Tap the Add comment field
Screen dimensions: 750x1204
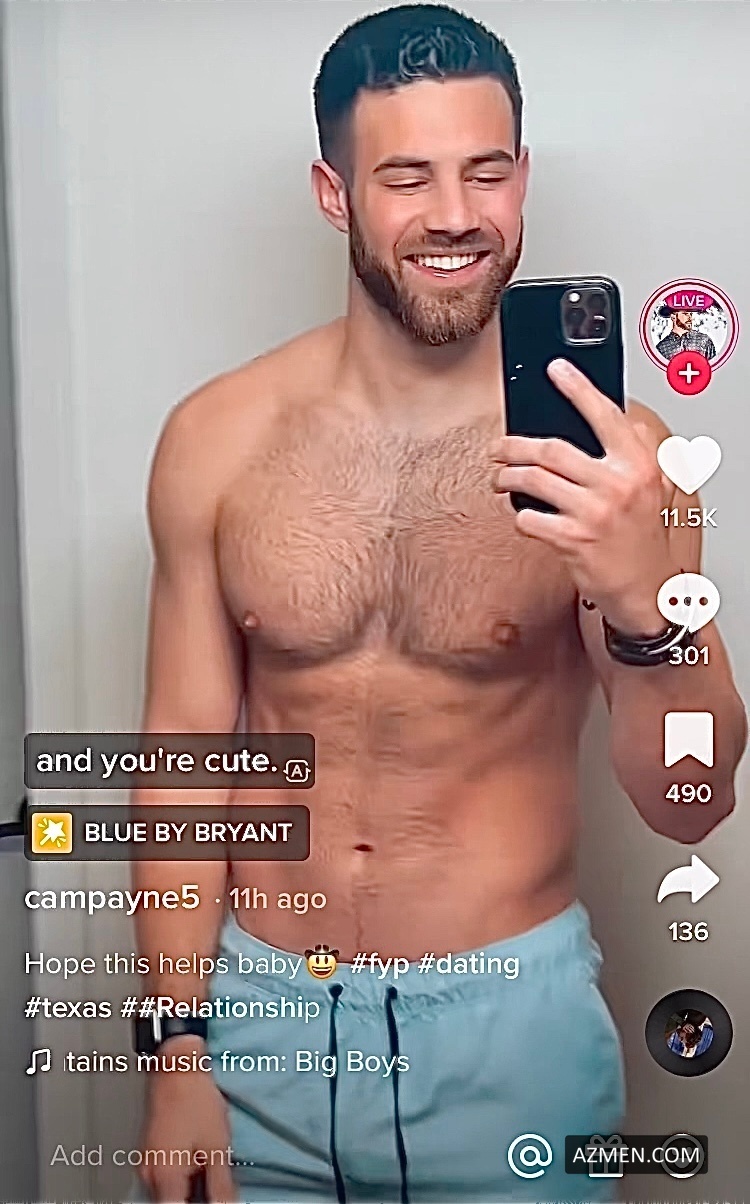[152, 1156]
